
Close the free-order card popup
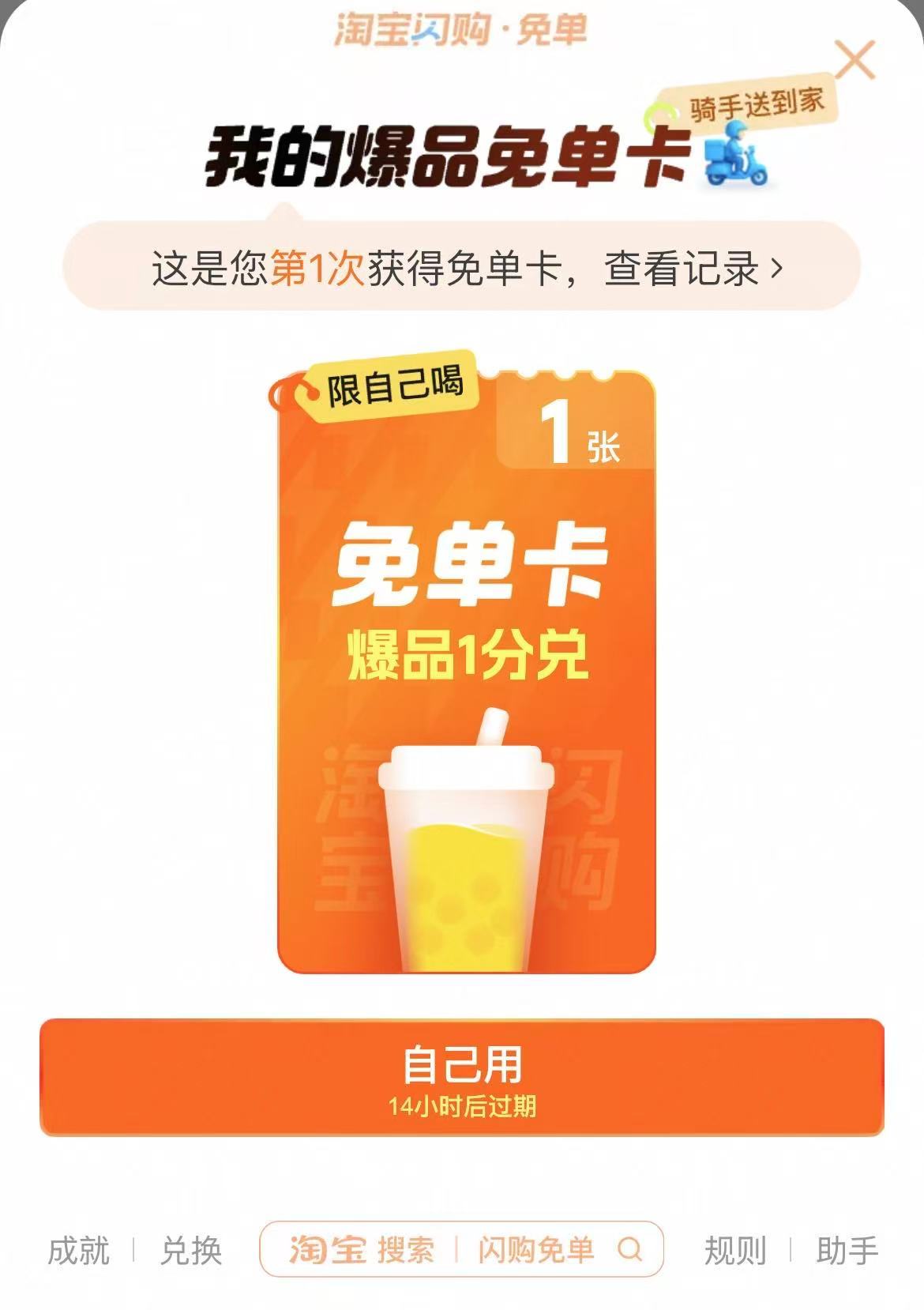855,60
